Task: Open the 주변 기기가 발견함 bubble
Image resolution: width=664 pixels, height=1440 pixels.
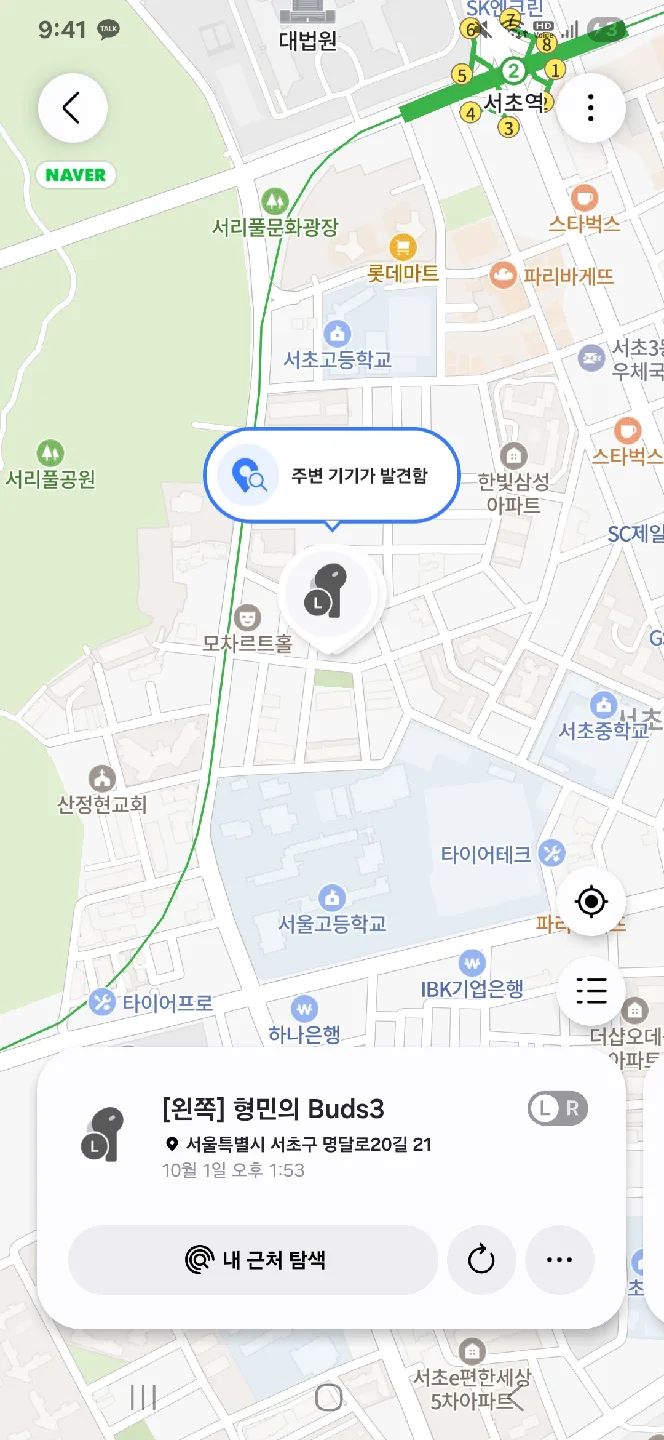Action: tap(331, 476)
